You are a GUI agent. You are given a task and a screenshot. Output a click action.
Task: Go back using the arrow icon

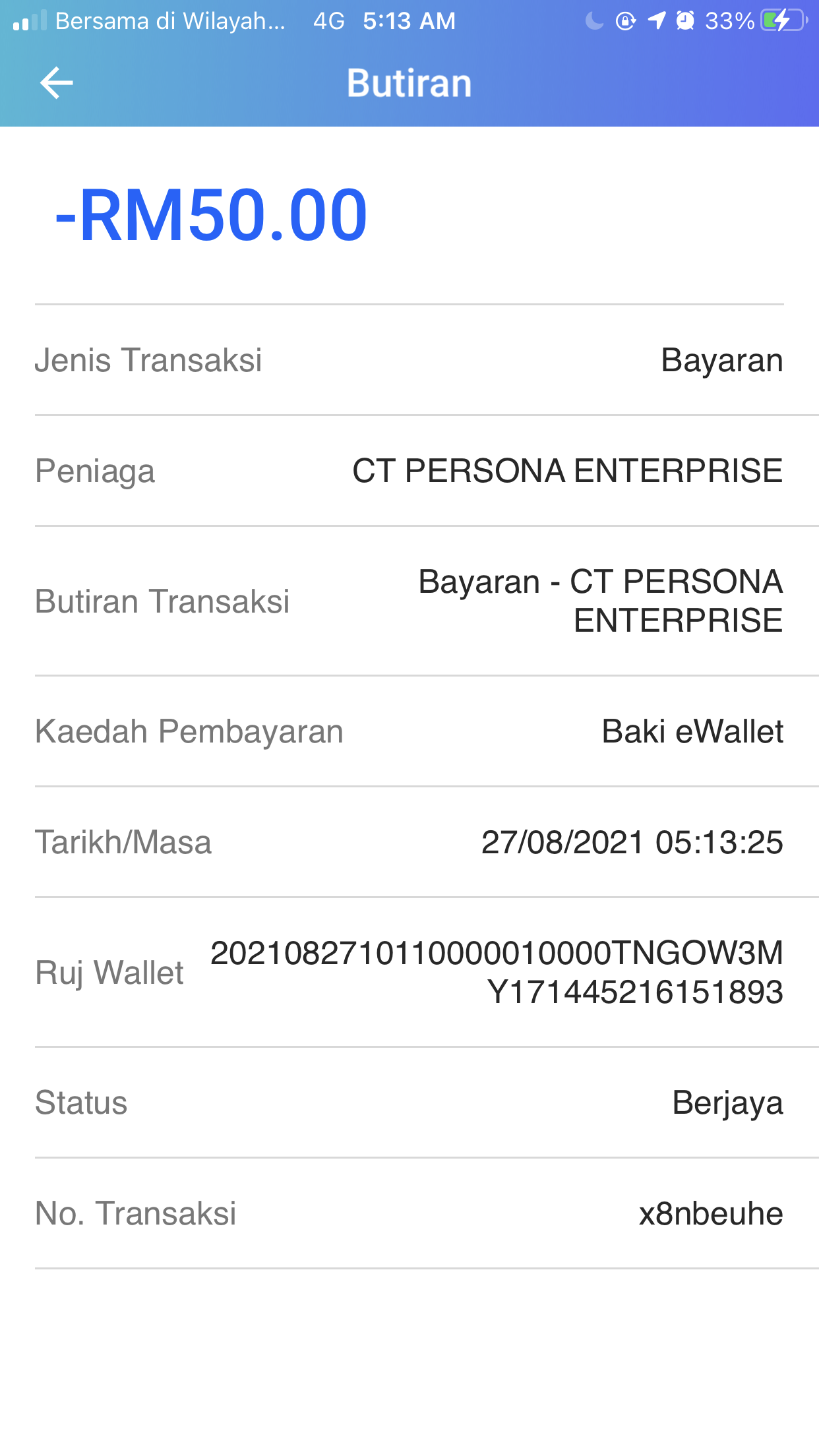pyautogui.click(x=56, y=83)
